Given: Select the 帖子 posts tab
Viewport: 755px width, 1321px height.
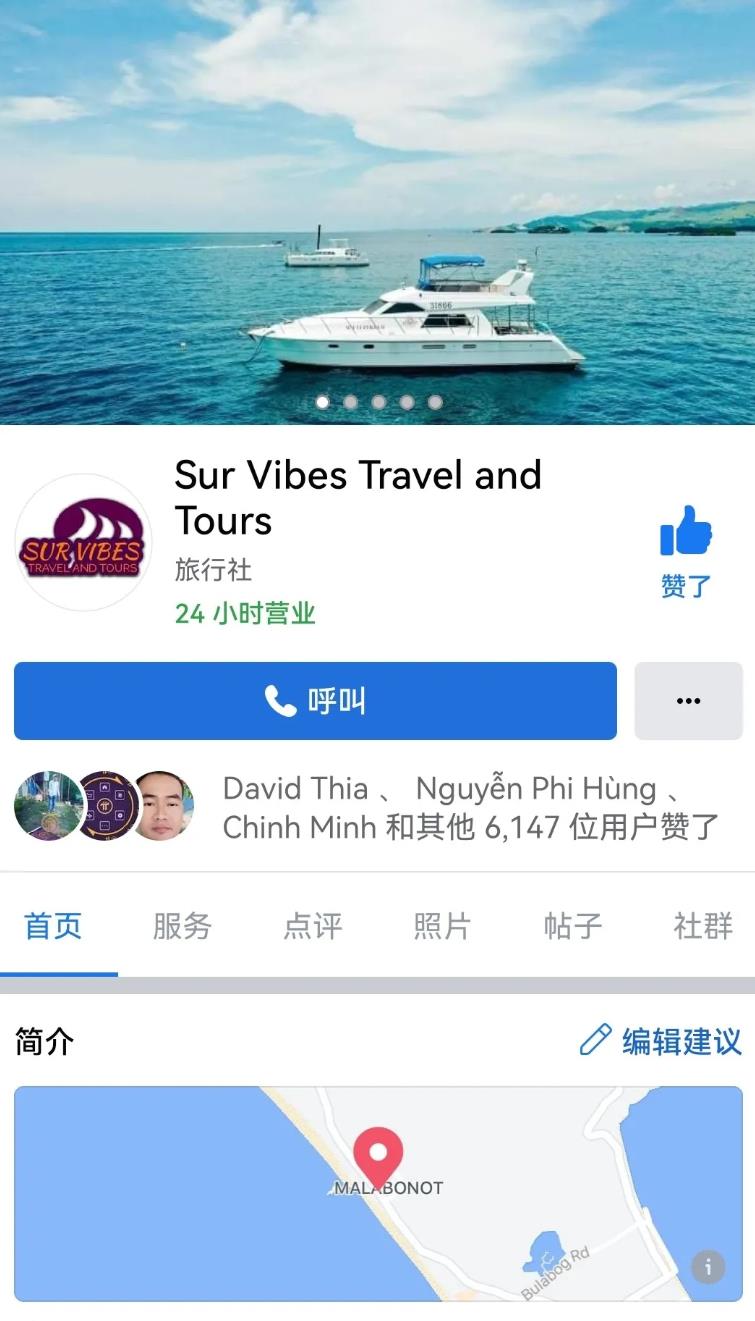Looking at the screenshot, I should tap(572, 926).
